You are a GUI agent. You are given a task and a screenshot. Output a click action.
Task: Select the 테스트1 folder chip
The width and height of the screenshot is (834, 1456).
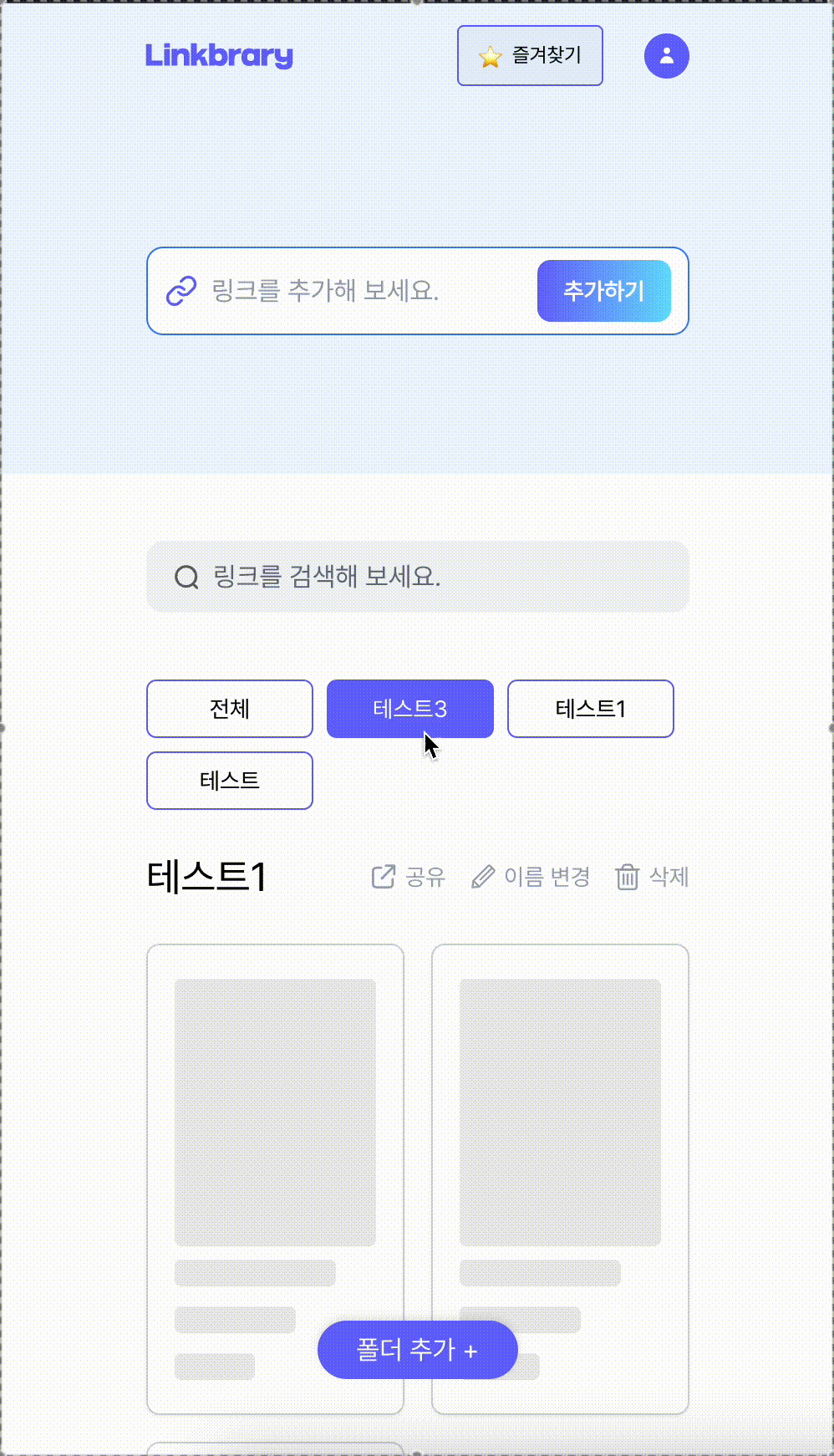pos(590,709)
